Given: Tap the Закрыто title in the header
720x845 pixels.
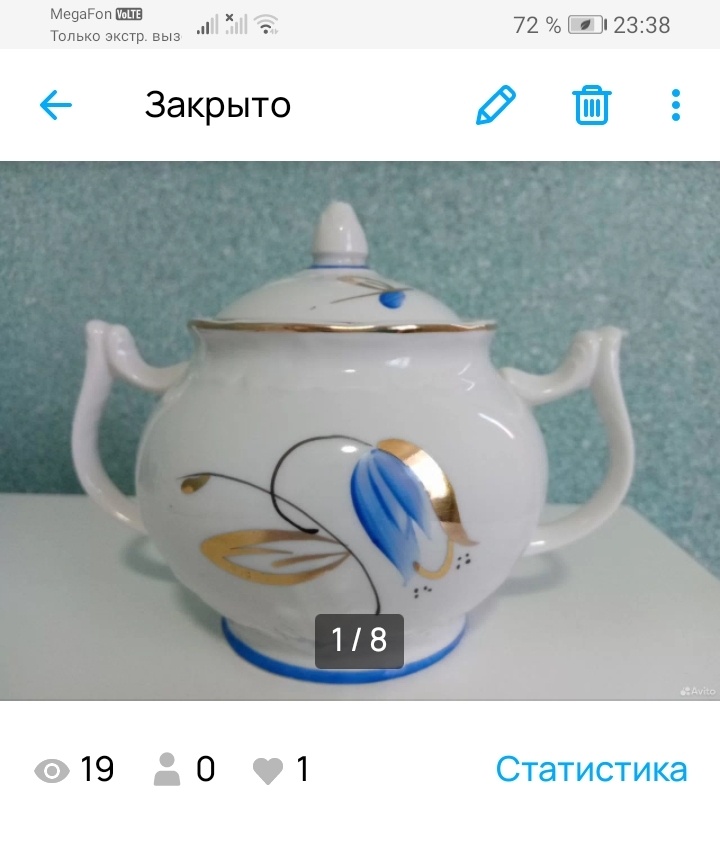Looking at the screenshot, I should tap(218, 105).
